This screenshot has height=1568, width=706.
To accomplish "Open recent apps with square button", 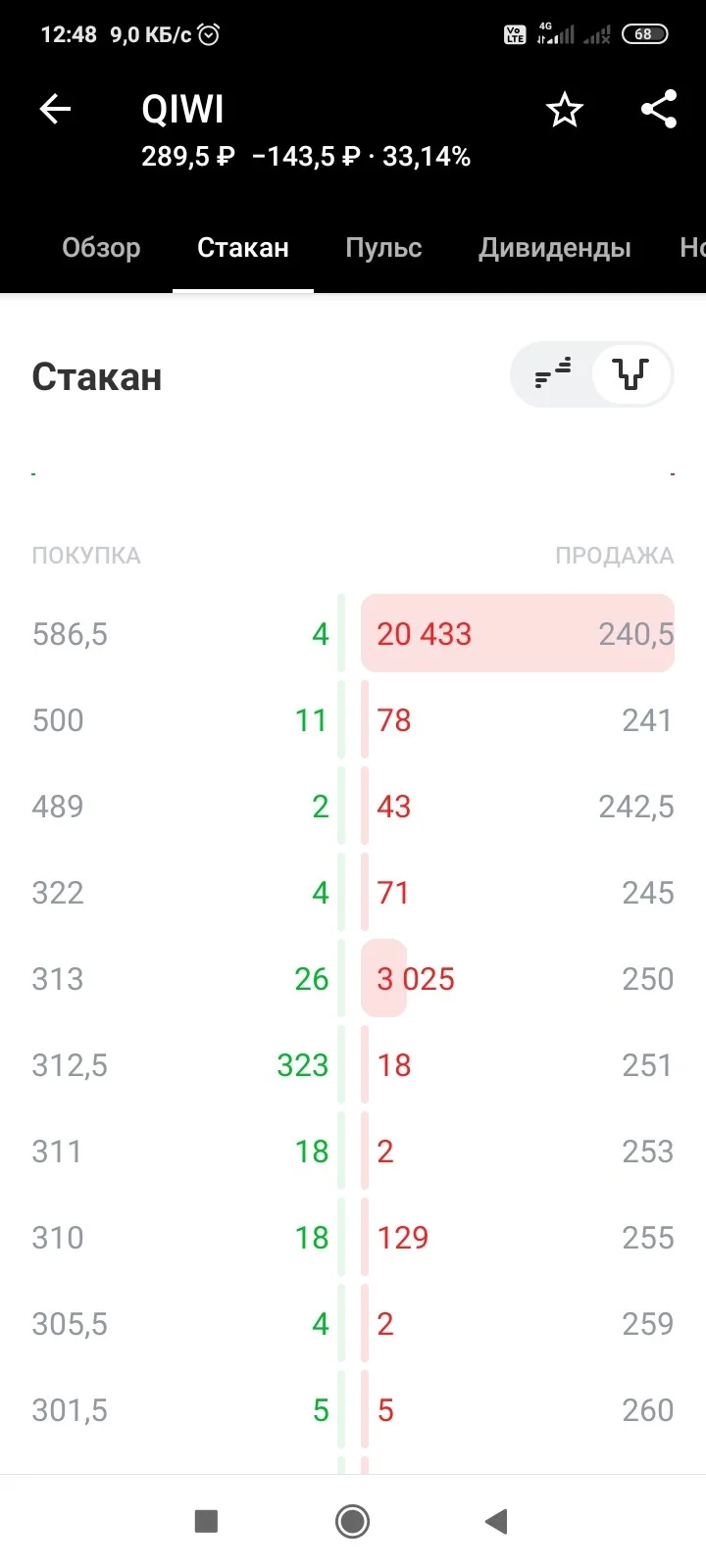I will click(206, 1521).
